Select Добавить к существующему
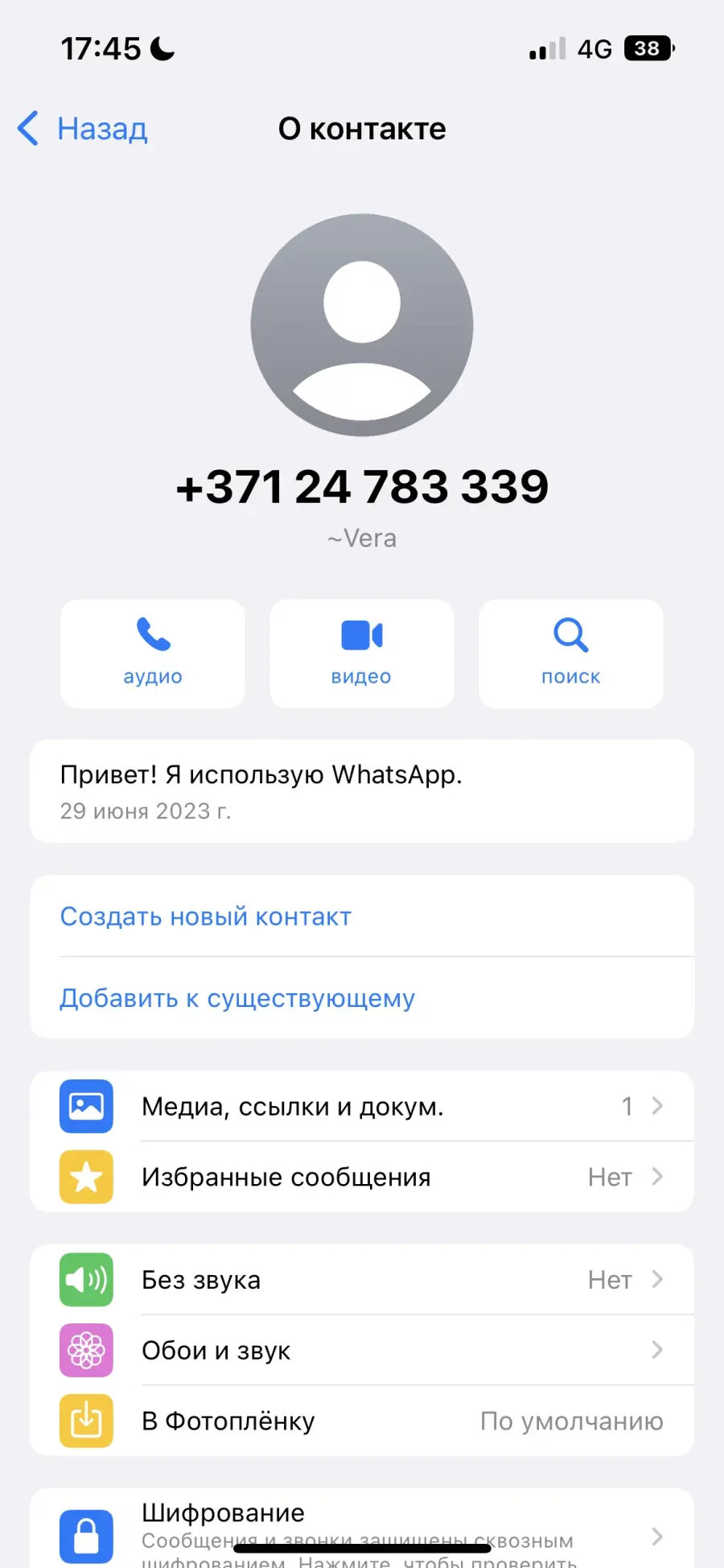The width and height of the screenshot is (724, 1568). tap(362, 998)
